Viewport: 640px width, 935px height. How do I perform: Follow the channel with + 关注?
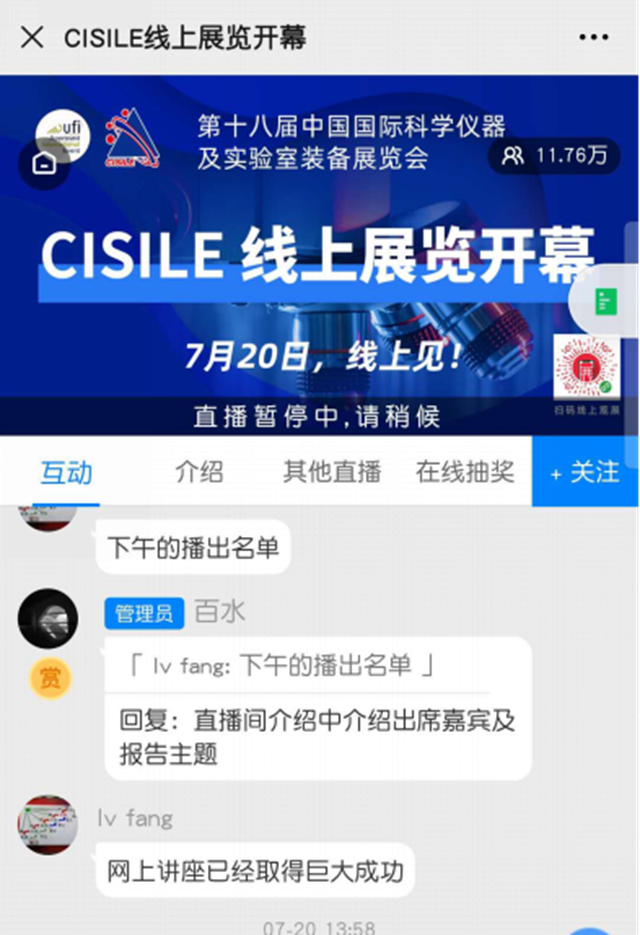[x=586, y=471]
